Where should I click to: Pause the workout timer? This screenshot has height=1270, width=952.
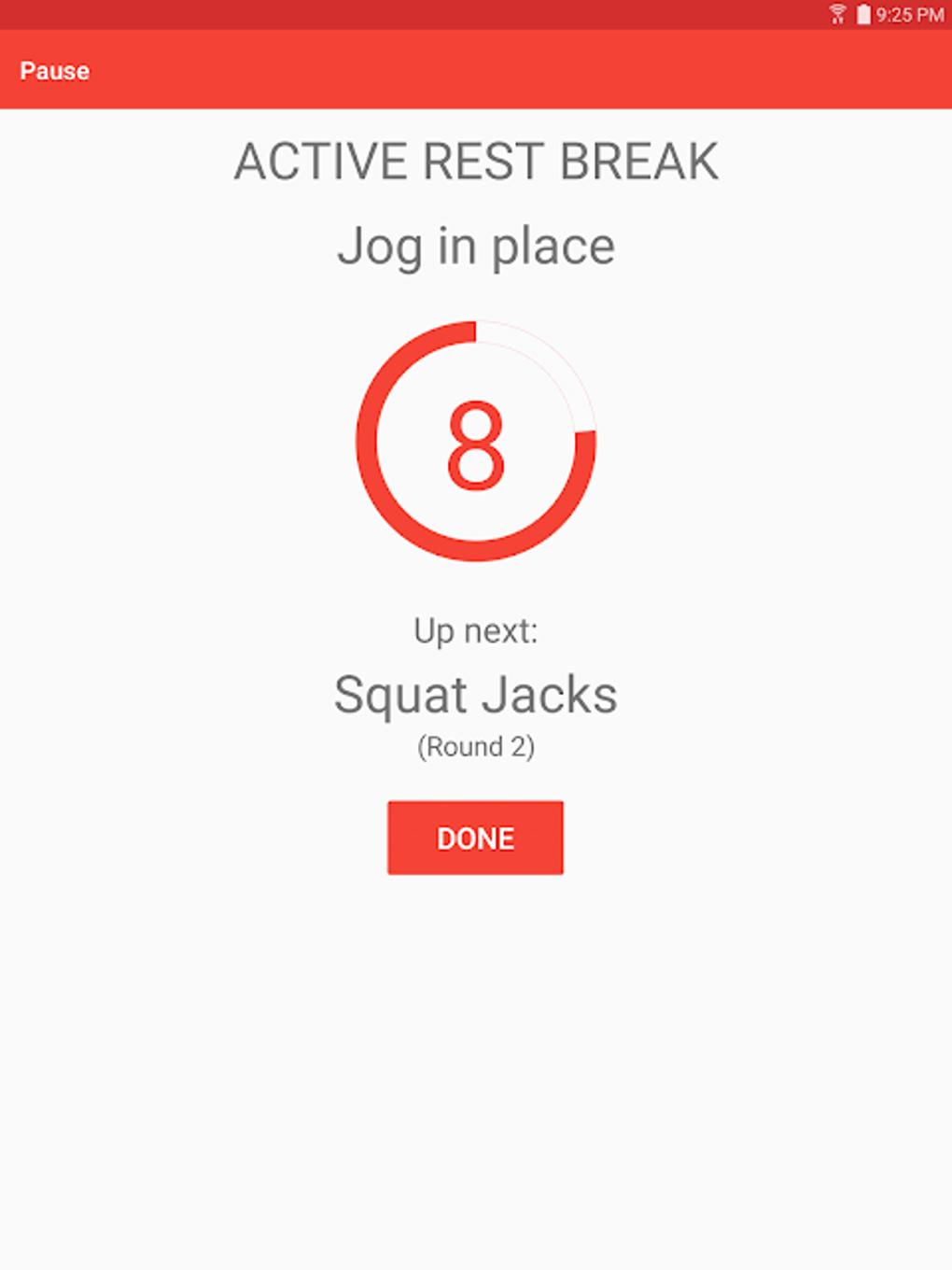tap(55, 71)
